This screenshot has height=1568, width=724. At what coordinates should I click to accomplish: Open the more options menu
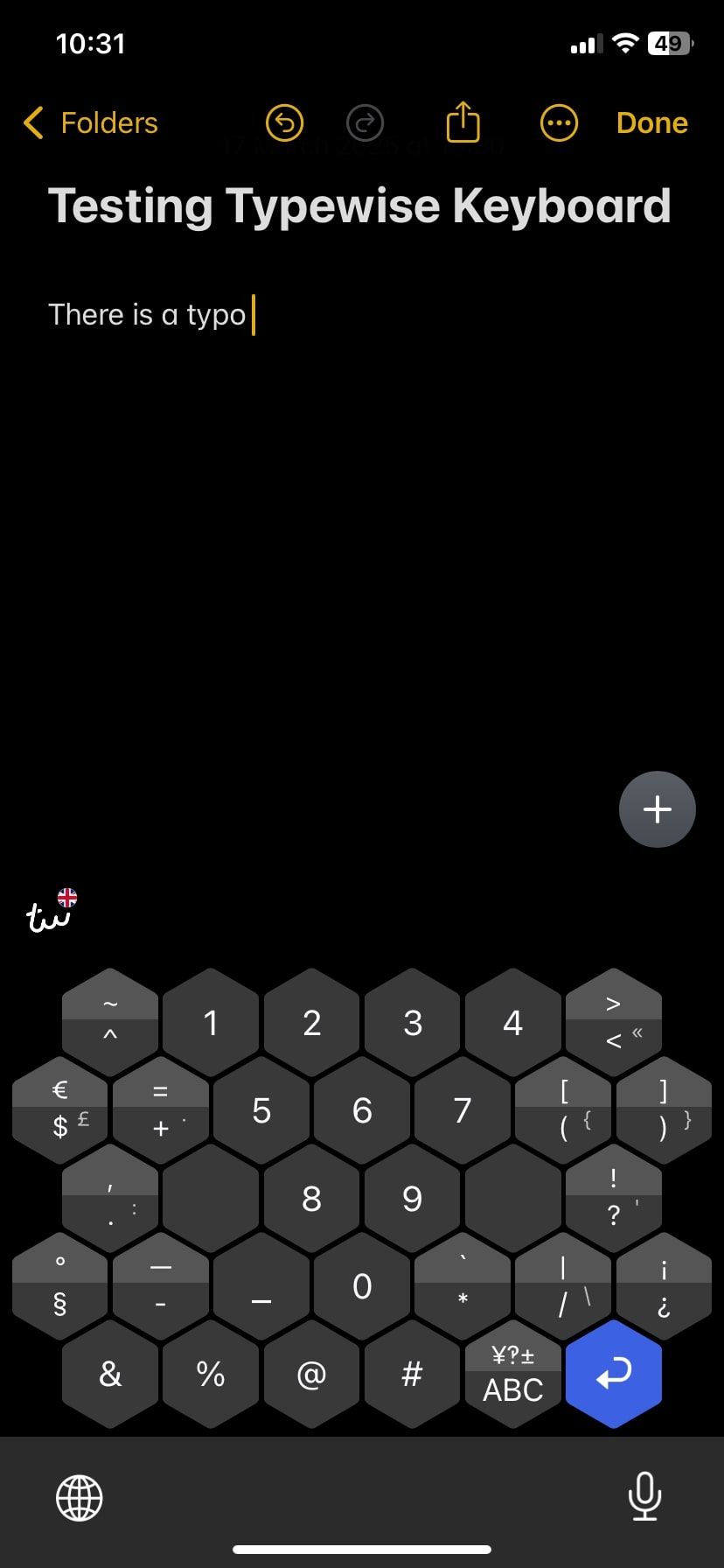(559, 123)
